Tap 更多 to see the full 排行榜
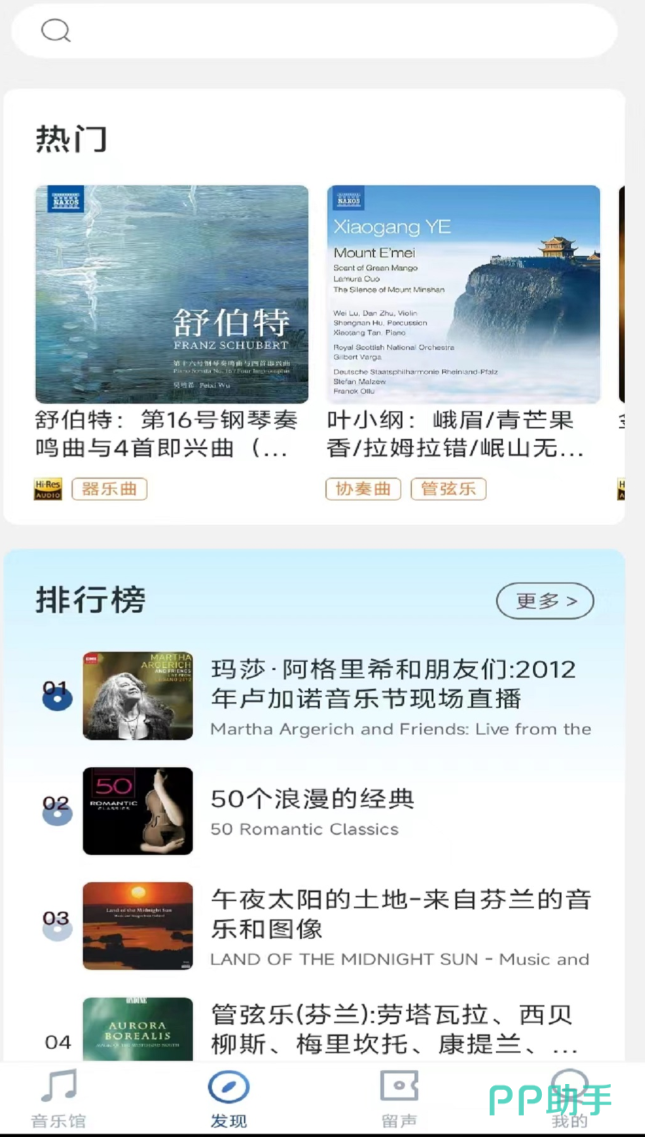 (545, 601)
